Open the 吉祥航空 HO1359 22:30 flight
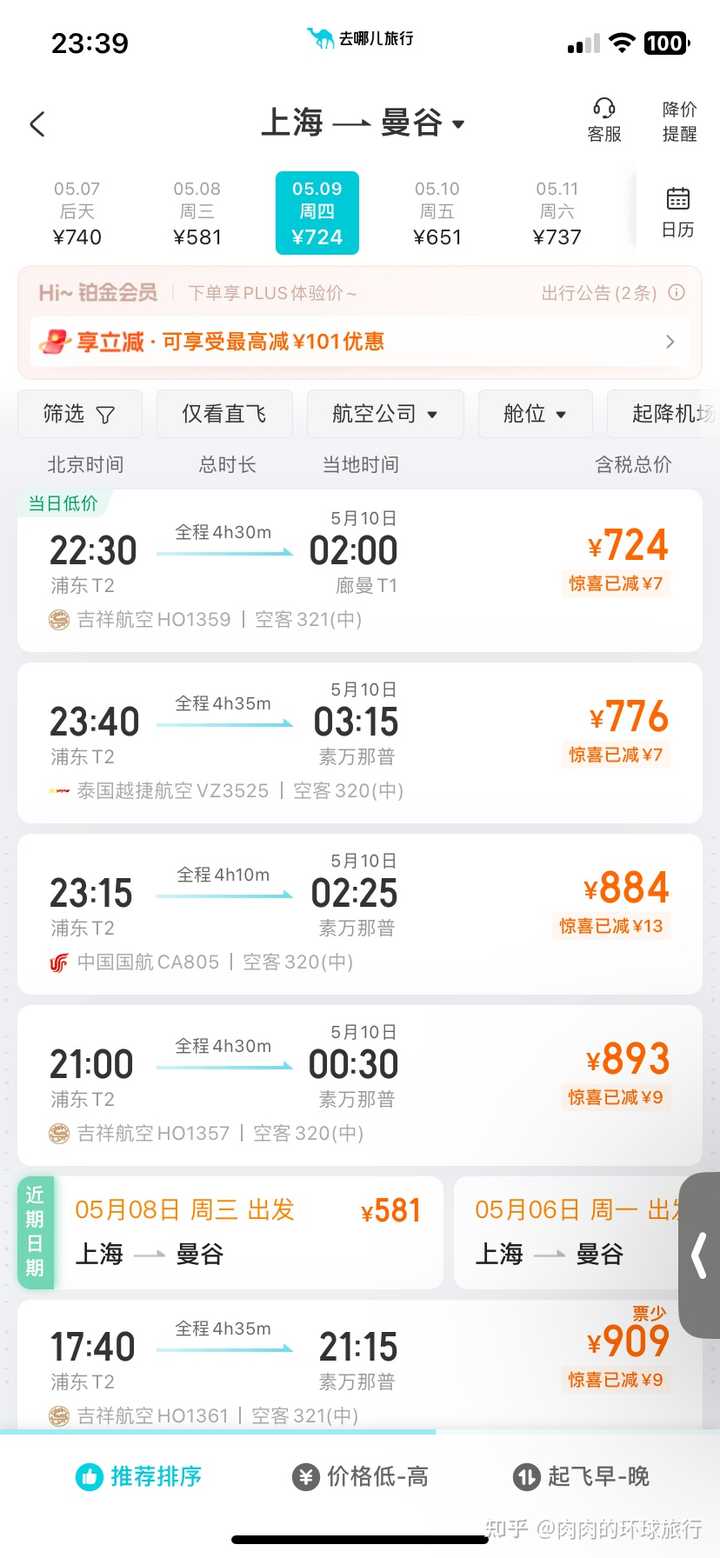This screenshot has height=1558, width=720. point(360,571)
